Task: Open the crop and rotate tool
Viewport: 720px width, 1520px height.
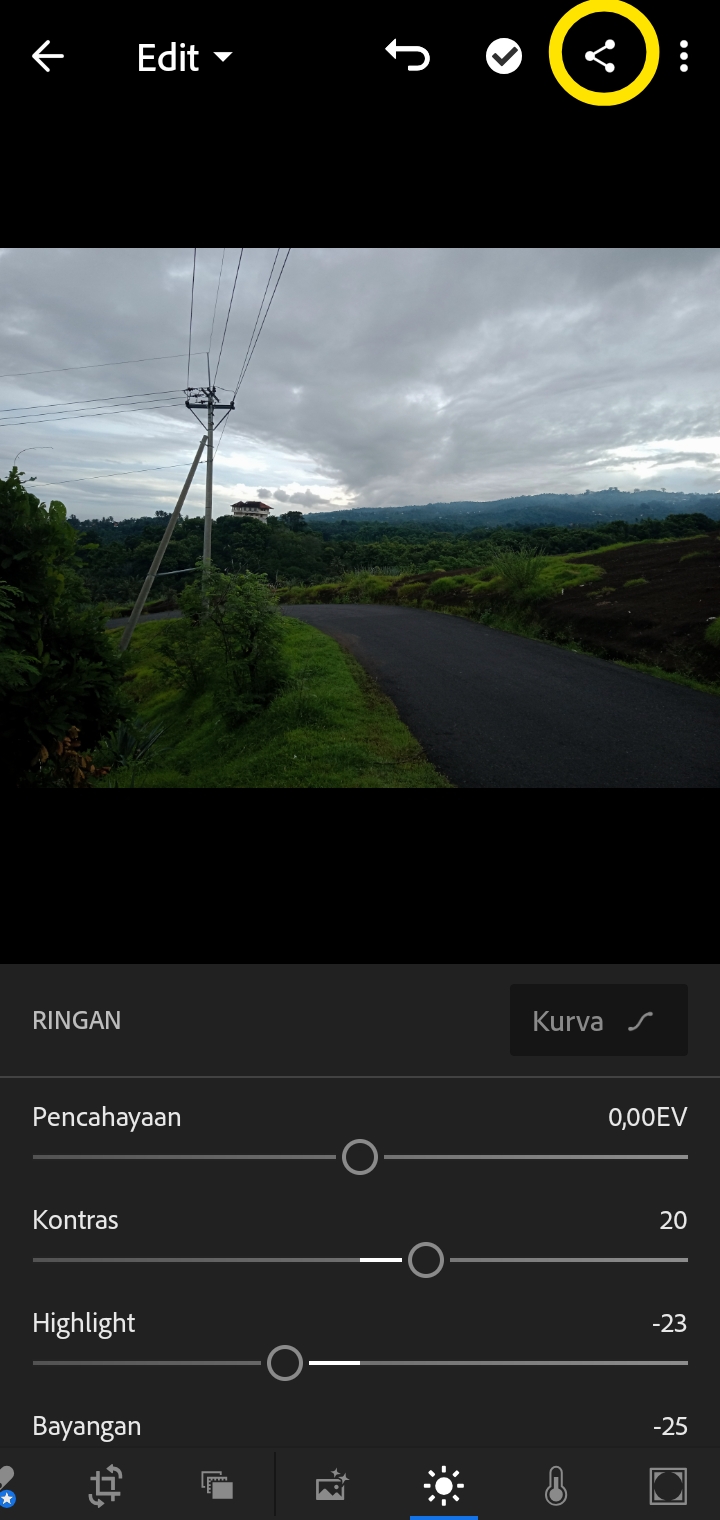Action: click(x=105, y=1486)
